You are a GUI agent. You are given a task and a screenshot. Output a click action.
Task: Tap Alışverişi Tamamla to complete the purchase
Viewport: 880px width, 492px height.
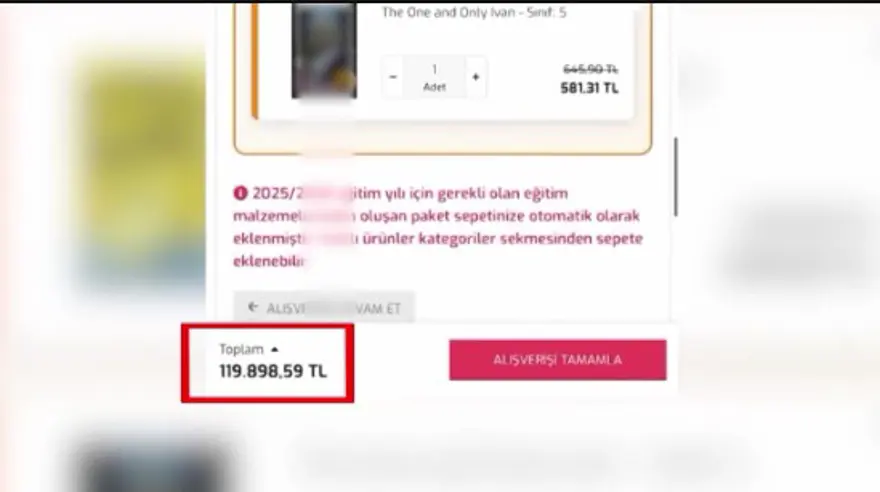(x=557, y=360)
